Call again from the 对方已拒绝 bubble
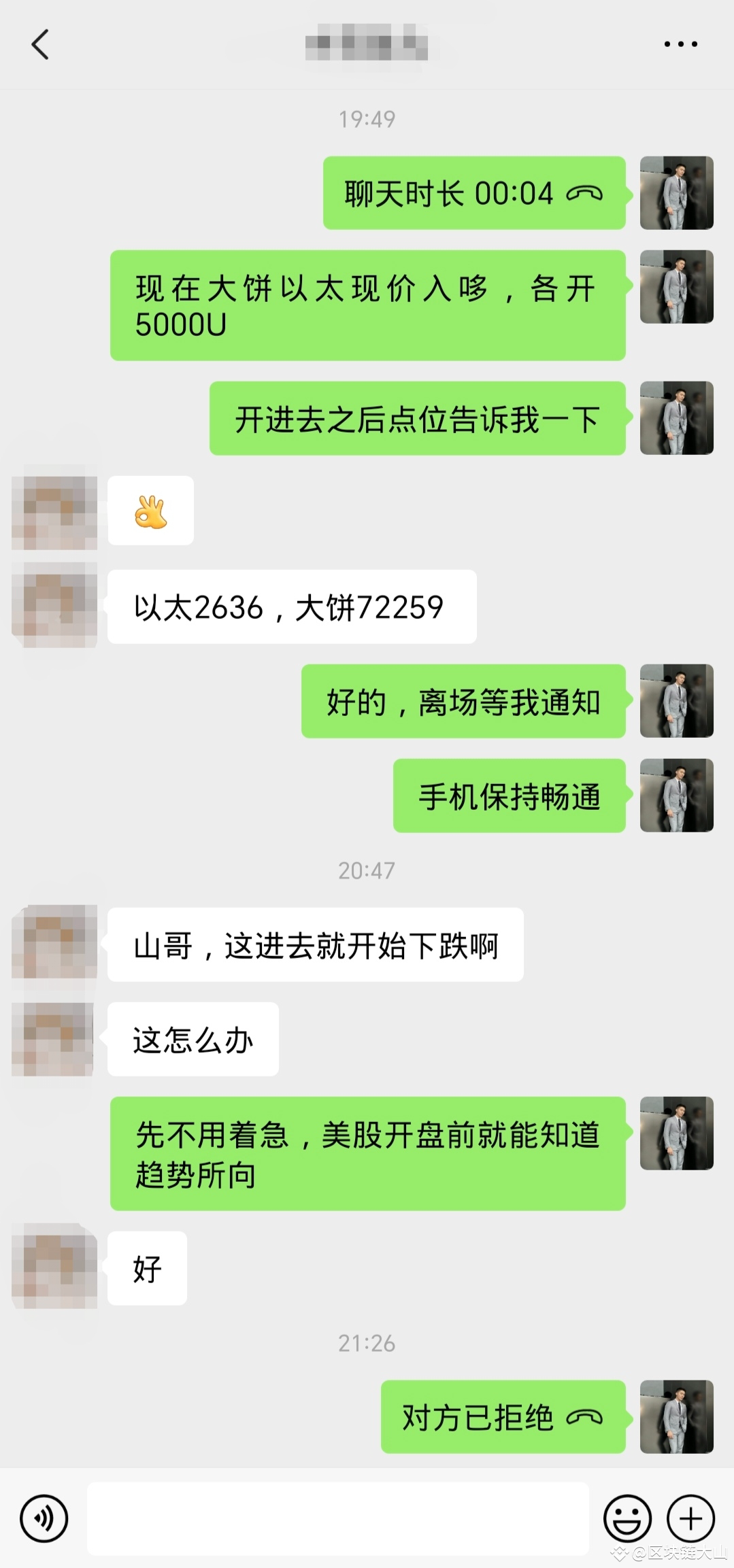 click(x=502, y=1417)
